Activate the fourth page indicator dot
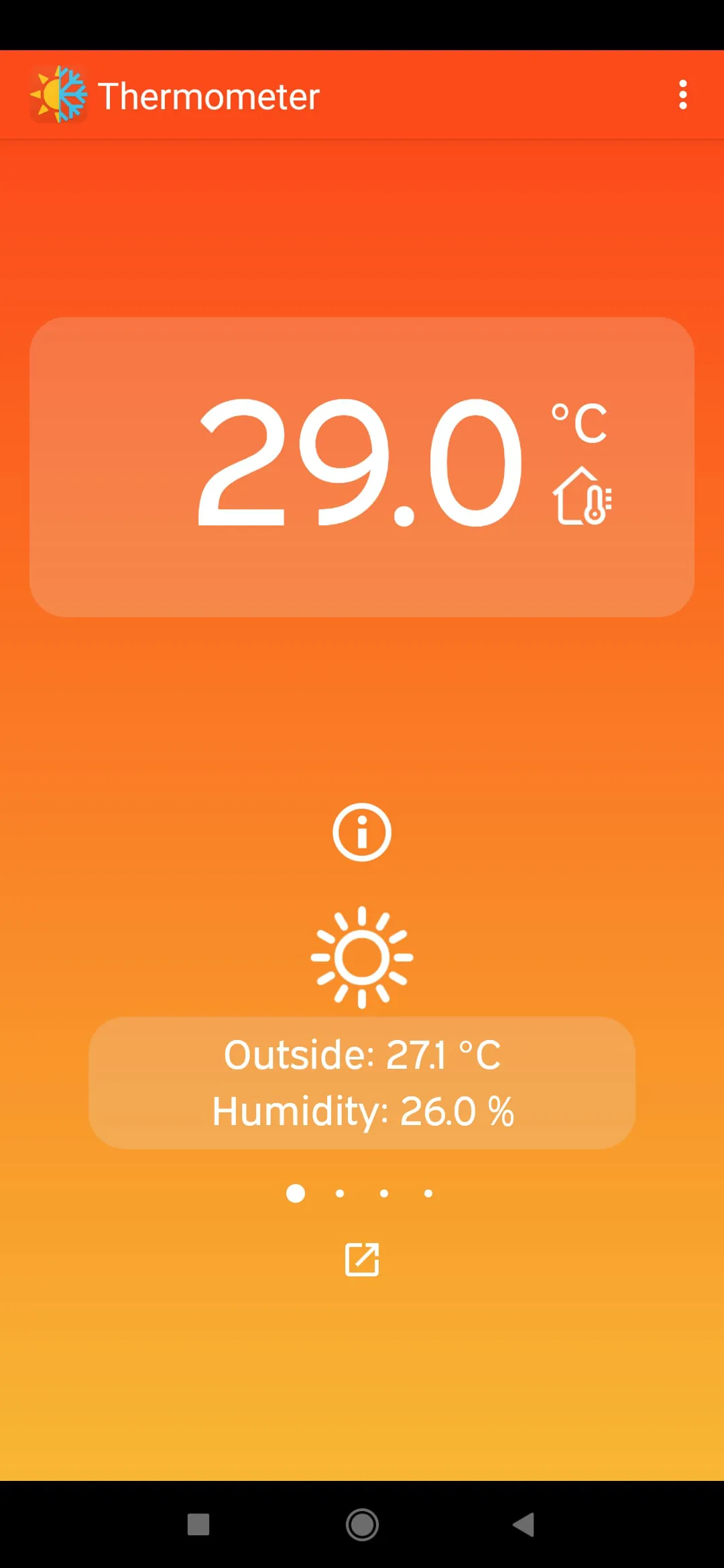This screenshot has width=724, height=1568. [x=428, y=1193]
